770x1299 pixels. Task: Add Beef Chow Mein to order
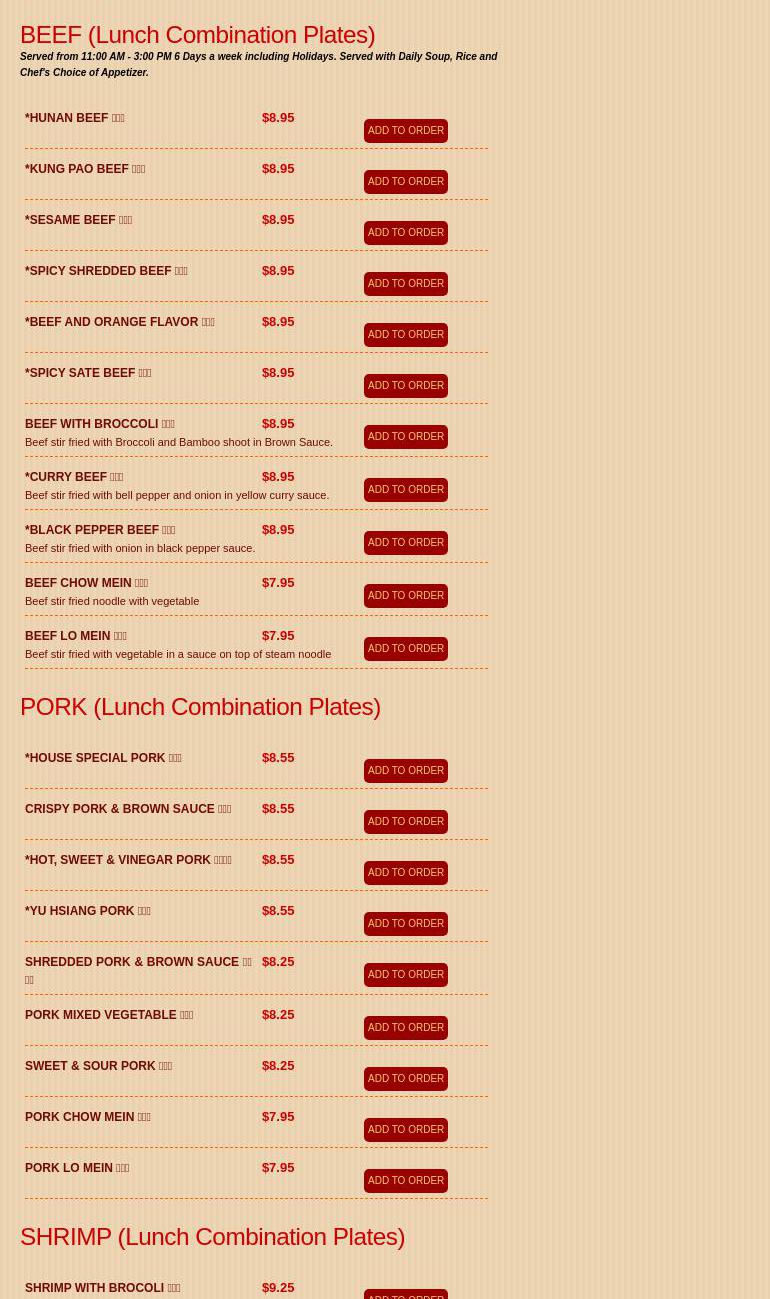[x=405, y=596]
